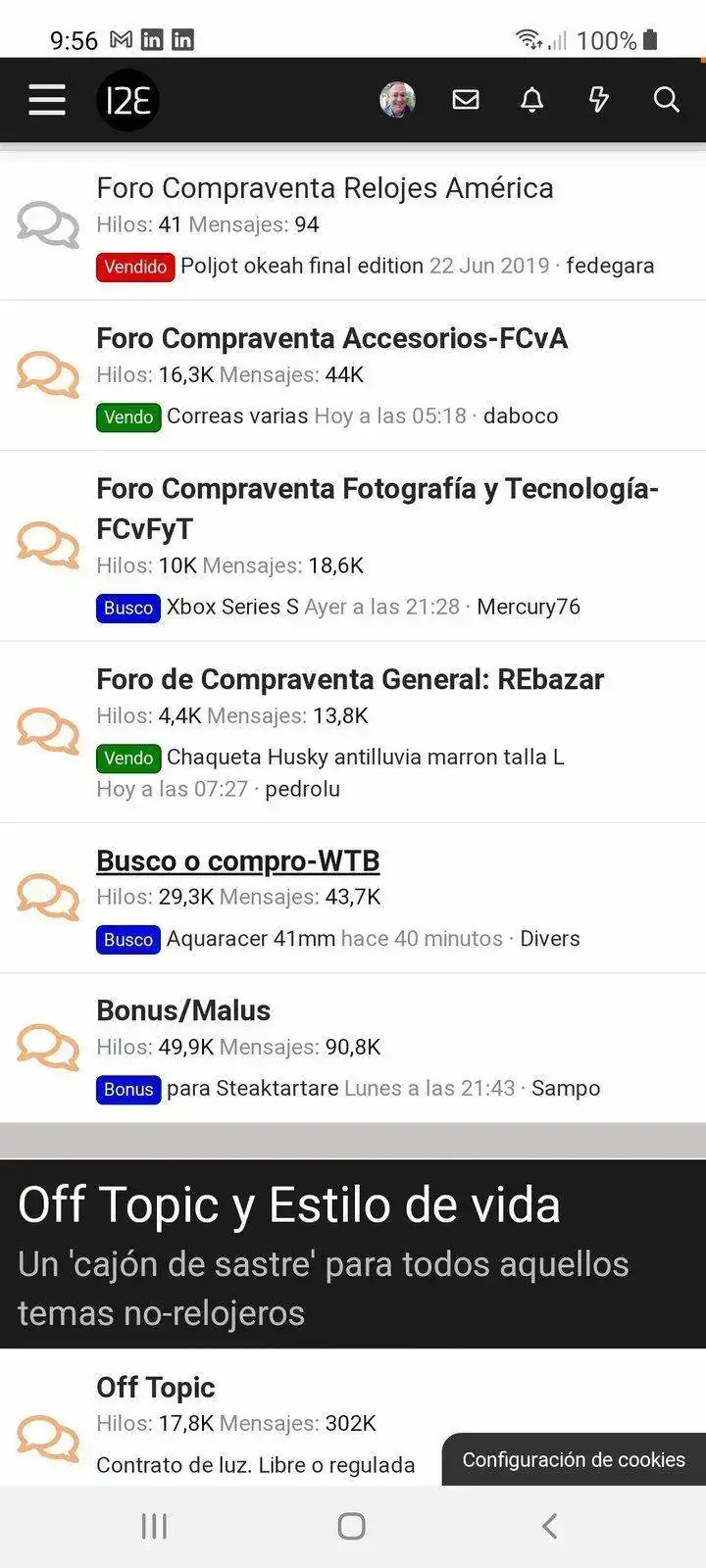
Task: Open the lightning bolt new-posts icon
Action: pos(598,100)
